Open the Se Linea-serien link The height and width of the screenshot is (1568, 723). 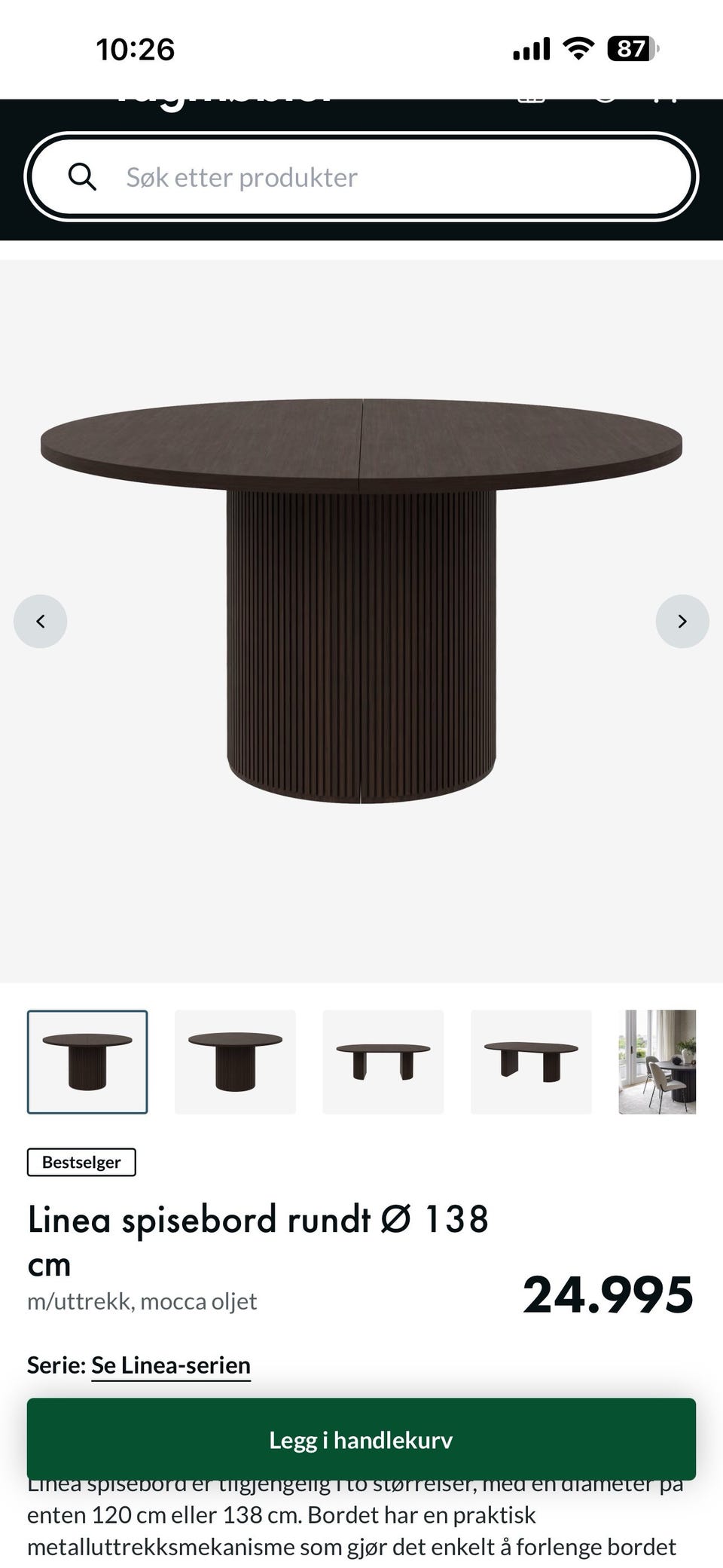click(x=171, y=1365)
